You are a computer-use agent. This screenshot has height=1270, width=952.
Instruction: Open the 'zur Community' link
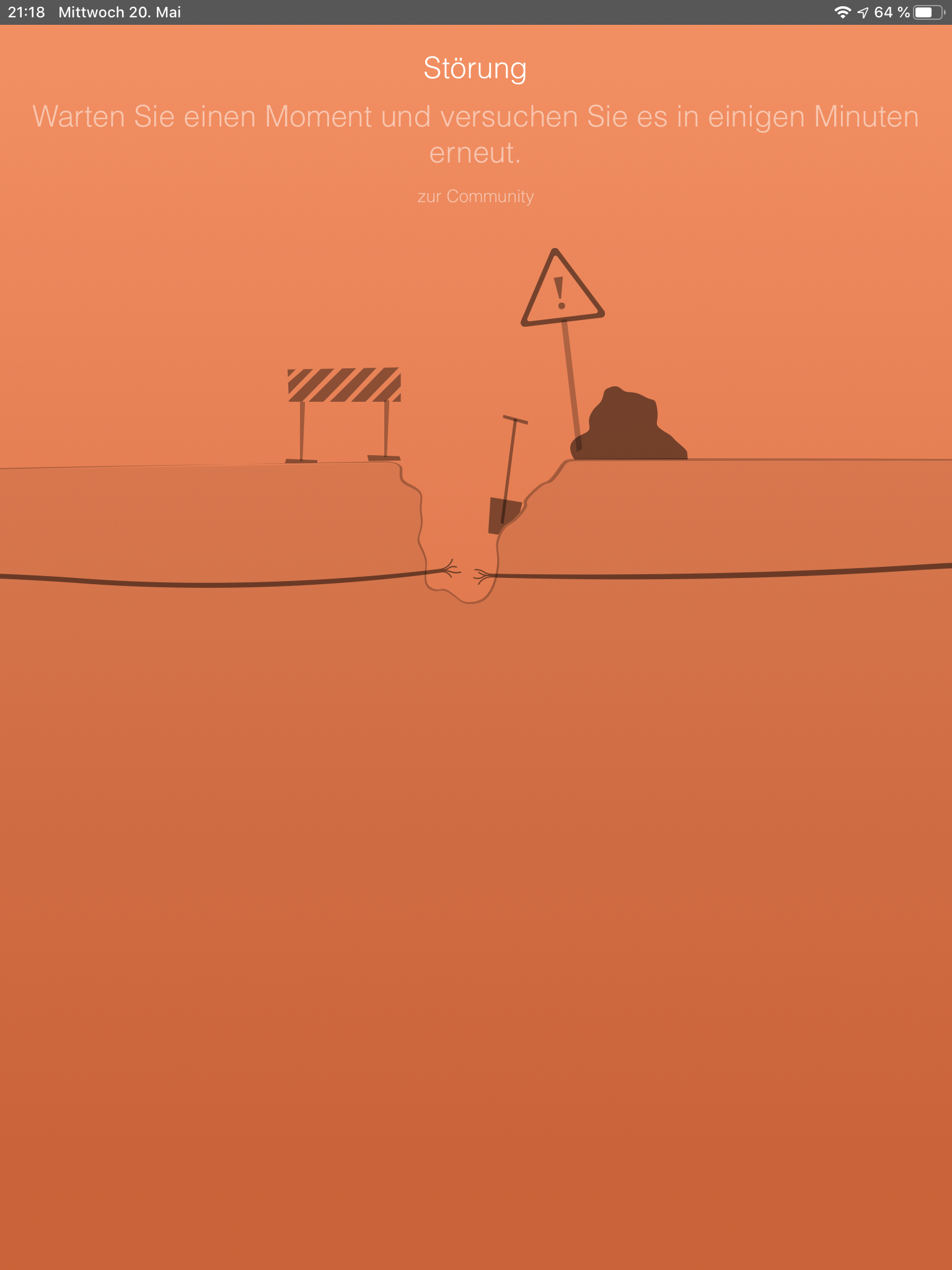[x=475, y=197]
